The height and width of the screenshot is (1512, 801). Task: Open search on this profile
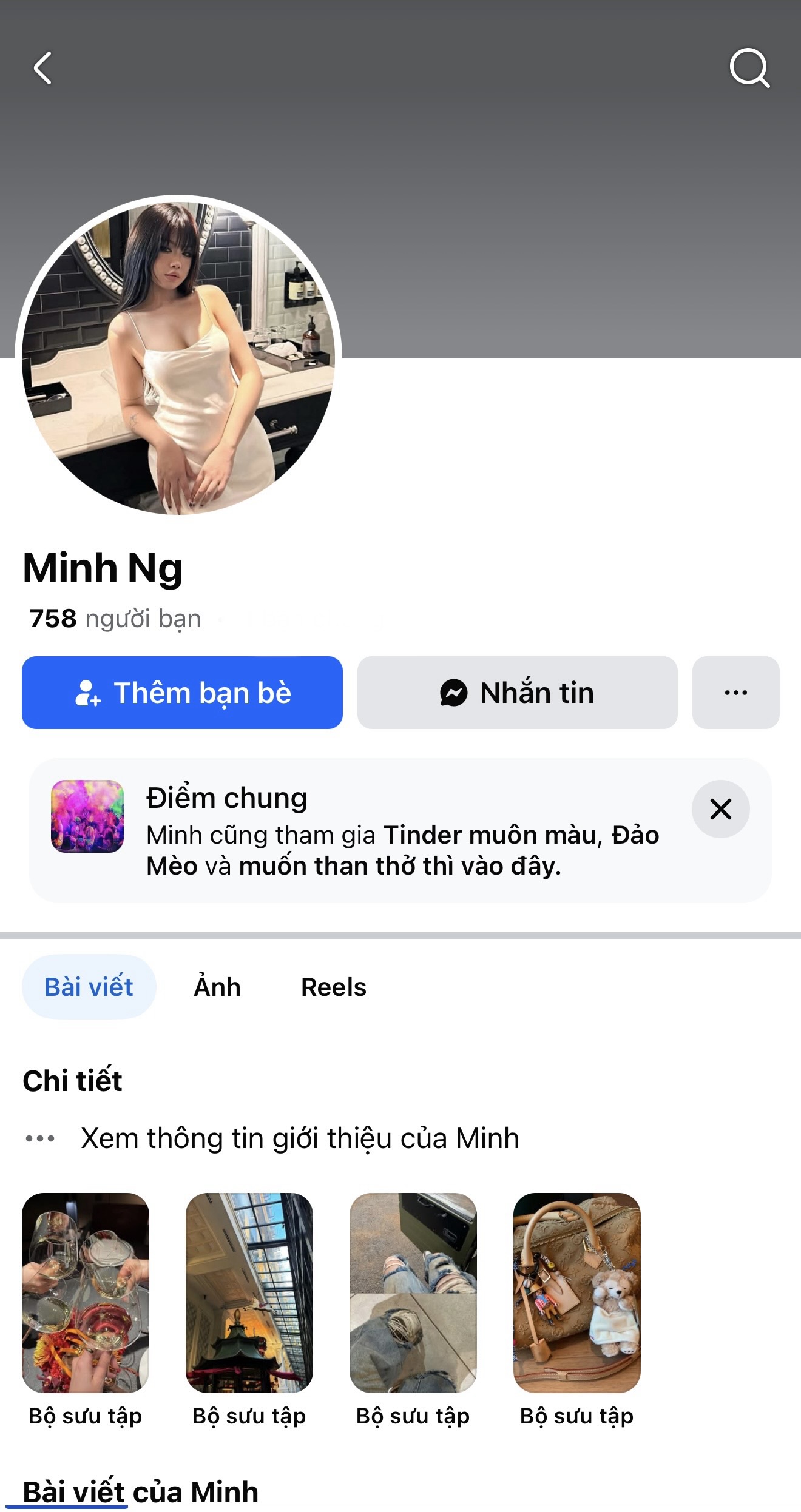click(x=749, y=68)
